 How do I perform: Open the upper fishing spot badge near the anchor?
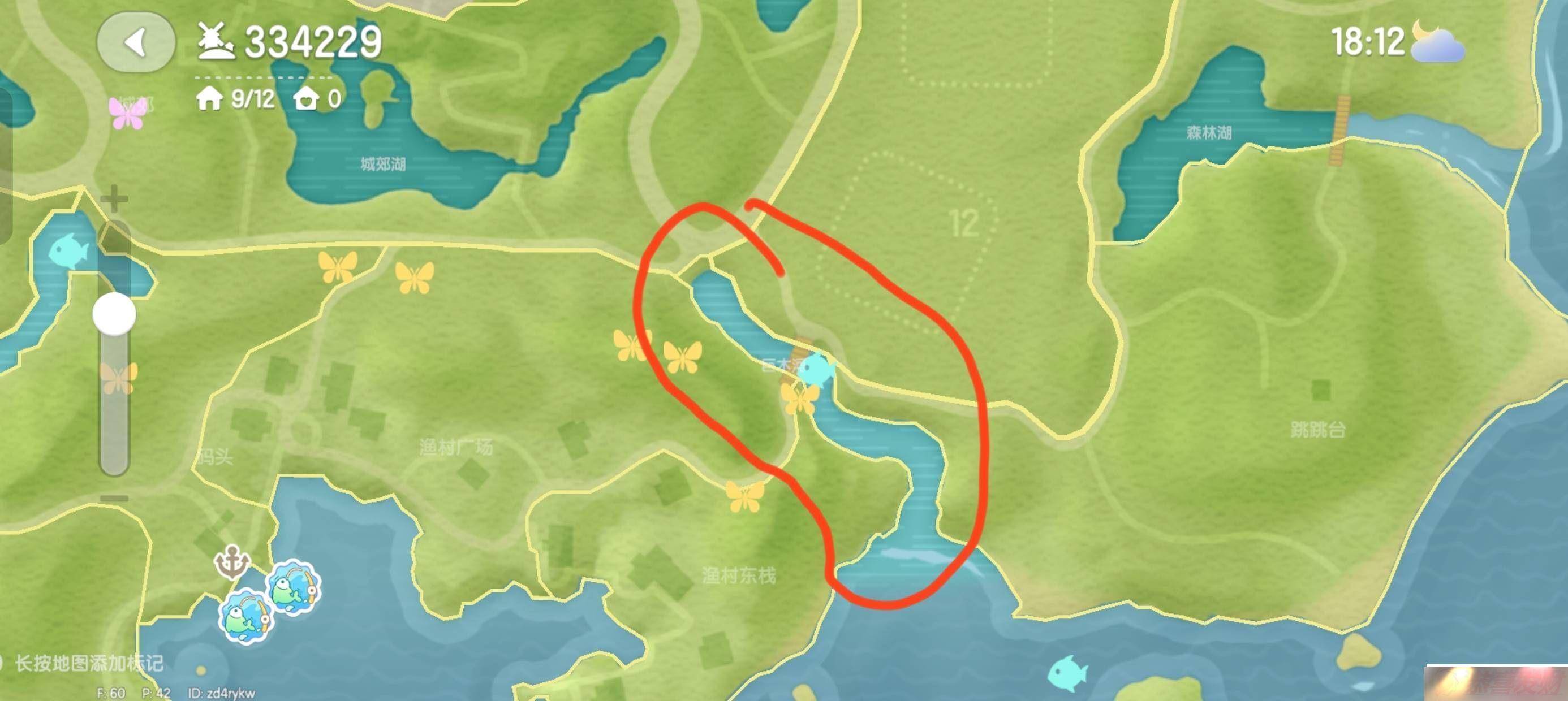(x=294, y=587)
